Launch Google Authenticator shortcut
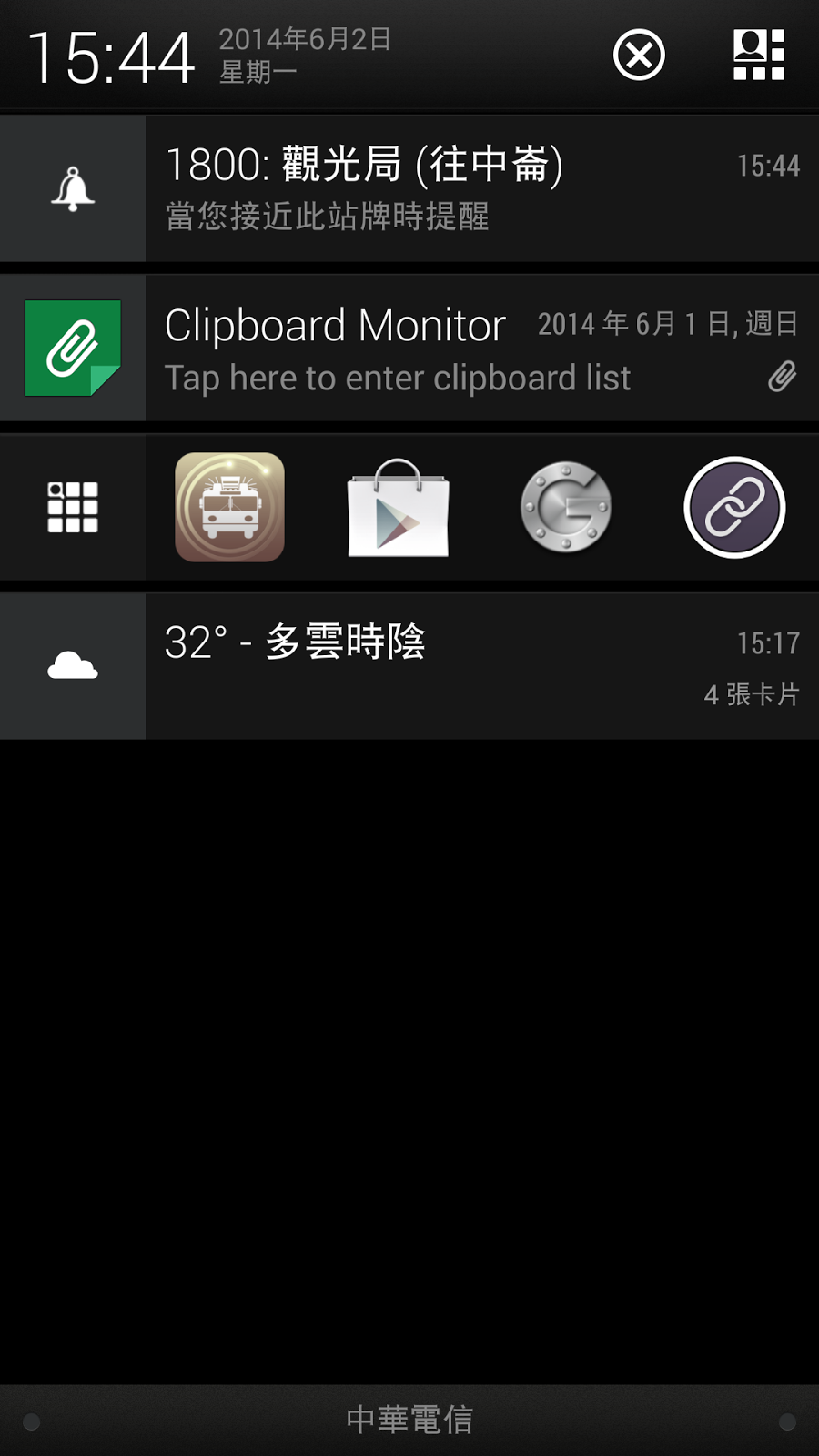 (x=566, y=507)
